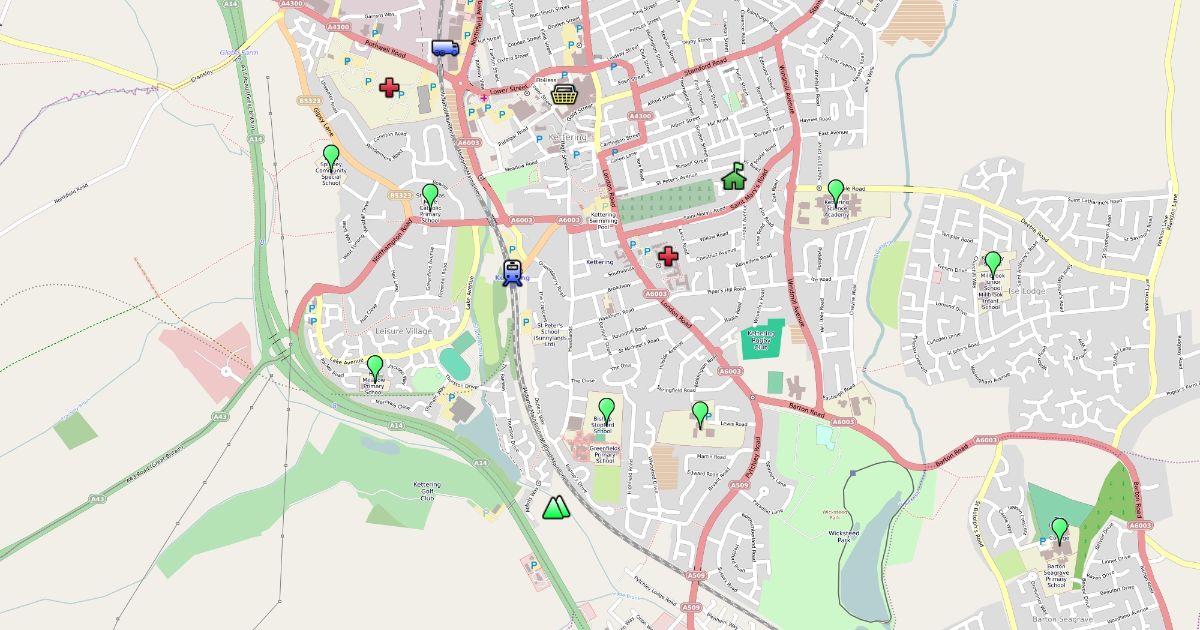Open the Meadow Primary School pin
The image size is (1200, 630).
click(374, 366)
